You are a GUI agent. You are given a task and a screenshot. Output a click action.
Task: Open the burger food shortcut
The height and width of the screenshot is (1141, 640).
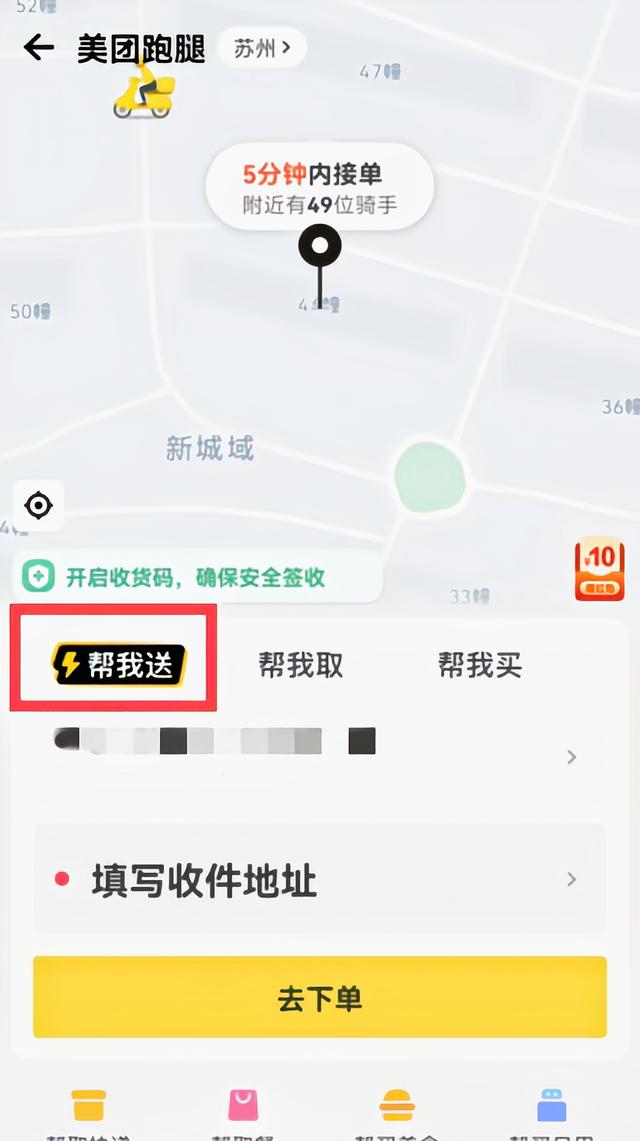click(x=397, y=1107)
